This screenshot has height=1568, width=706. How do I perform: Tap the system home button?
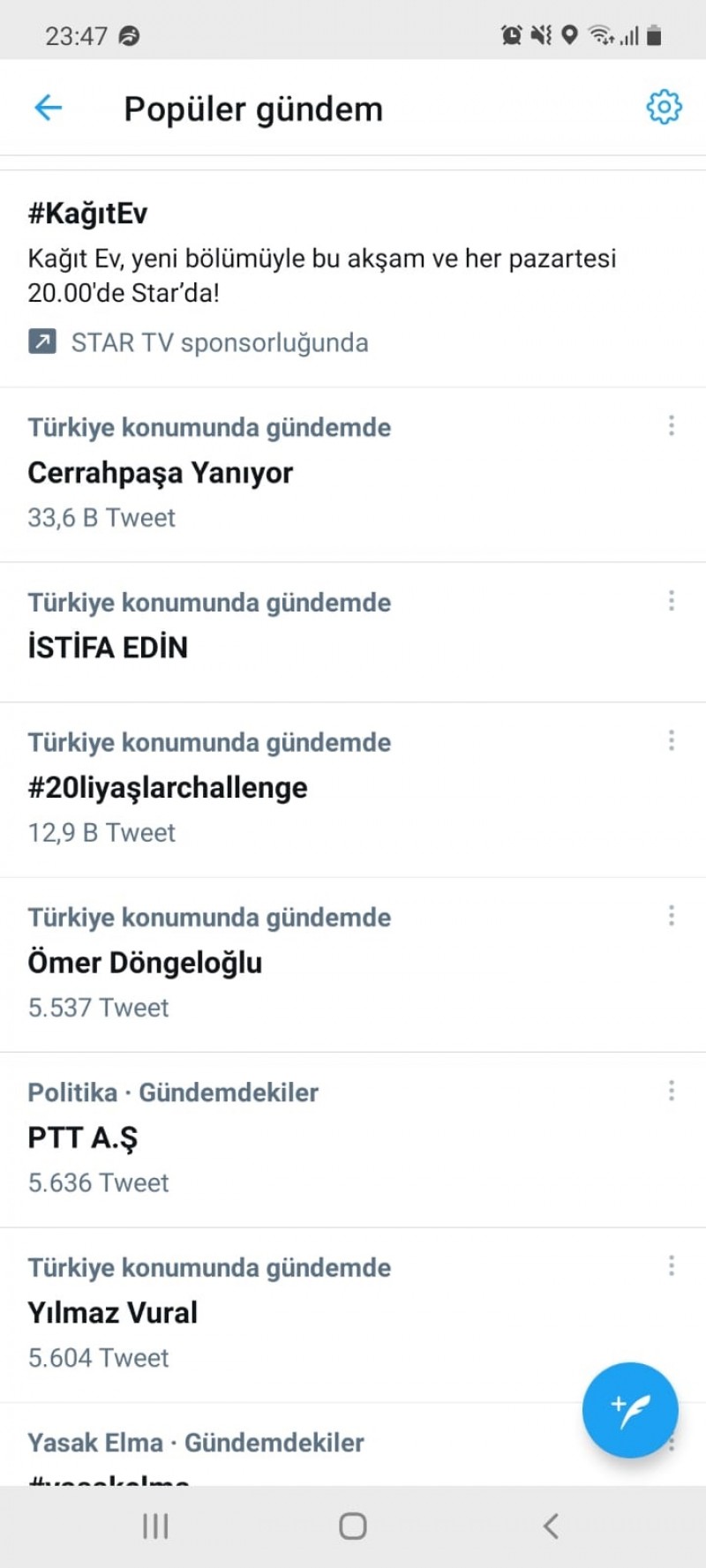tap(353, 1526)
